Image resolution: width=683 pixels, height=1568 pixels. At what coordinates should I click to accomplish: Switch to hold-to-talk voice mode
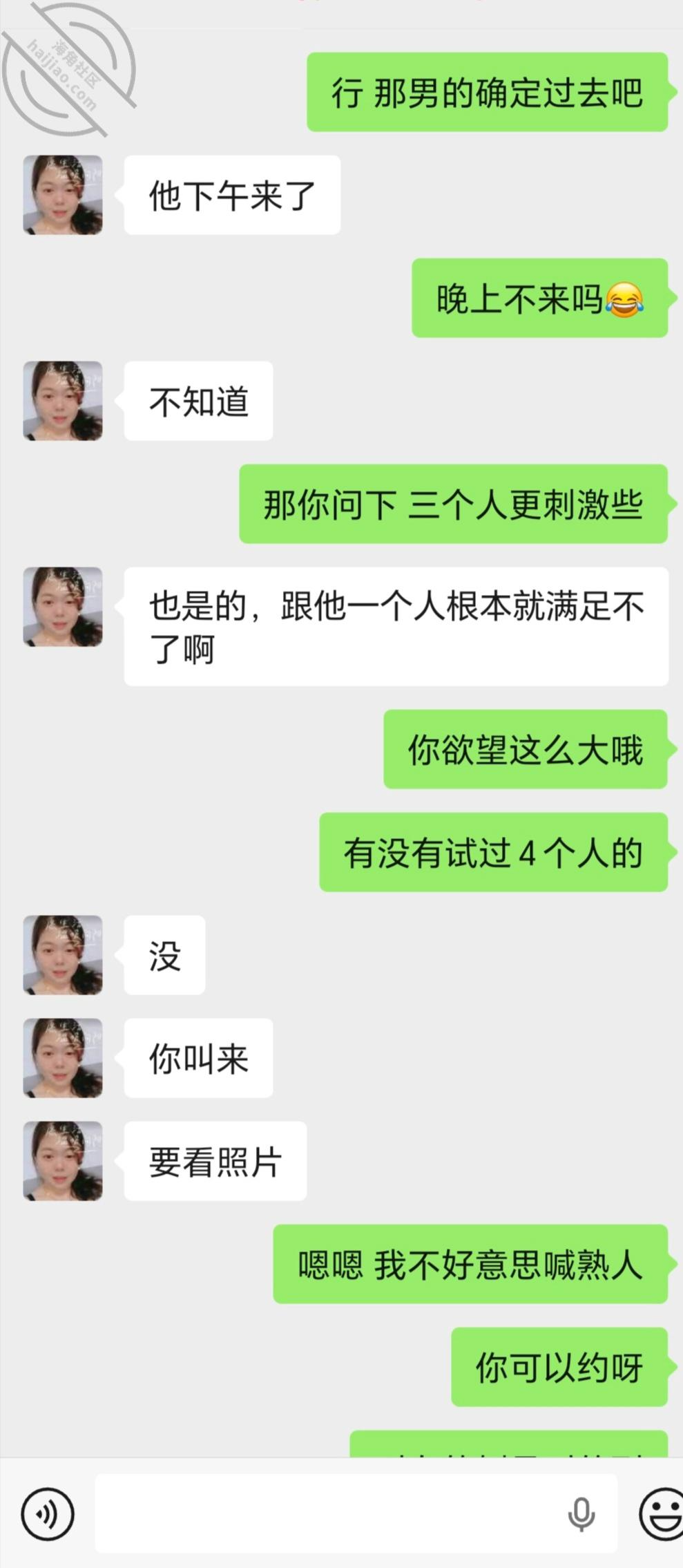pos(47,1513)
